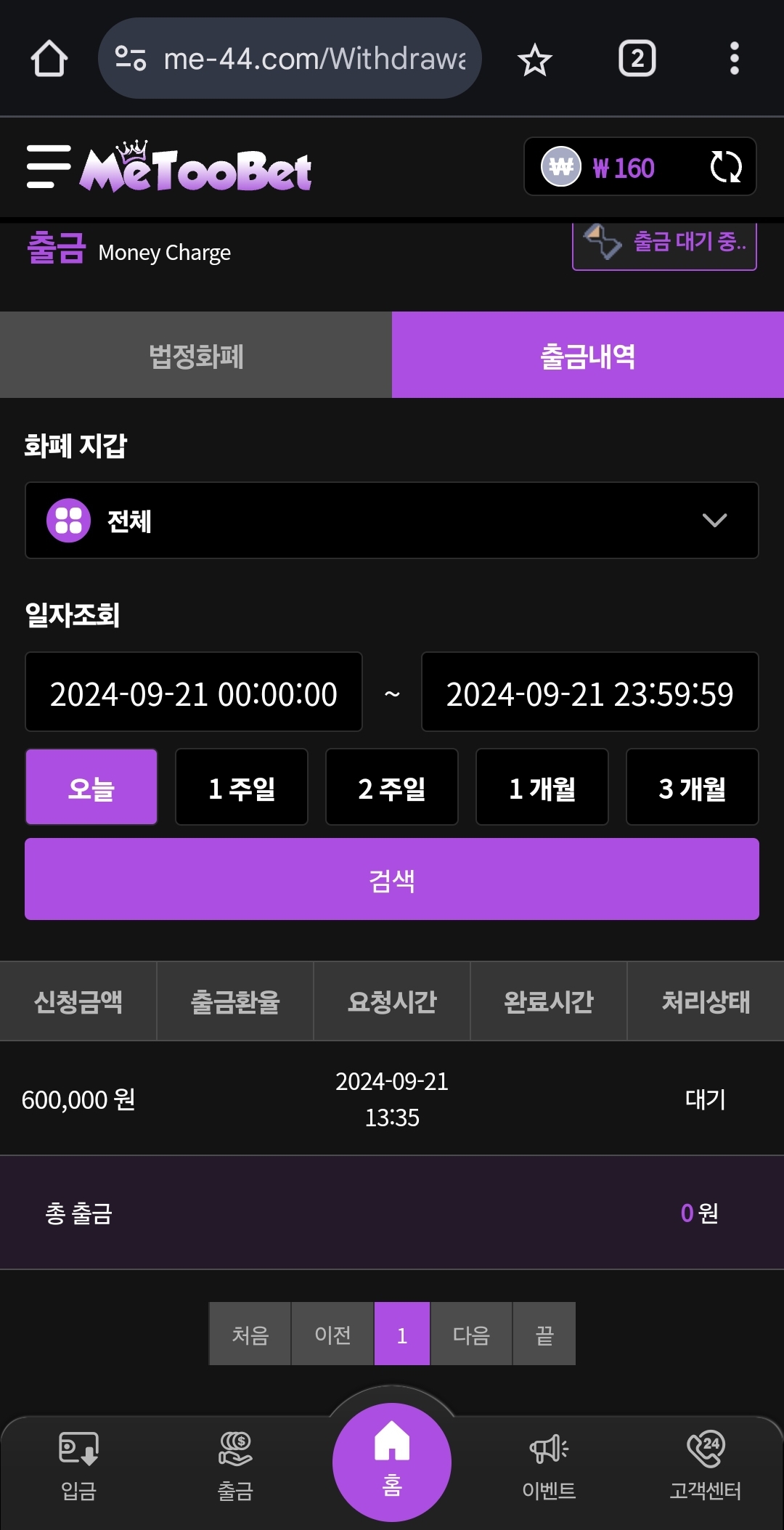Jump to 처음 page in pagination

tap(250, 1334)
